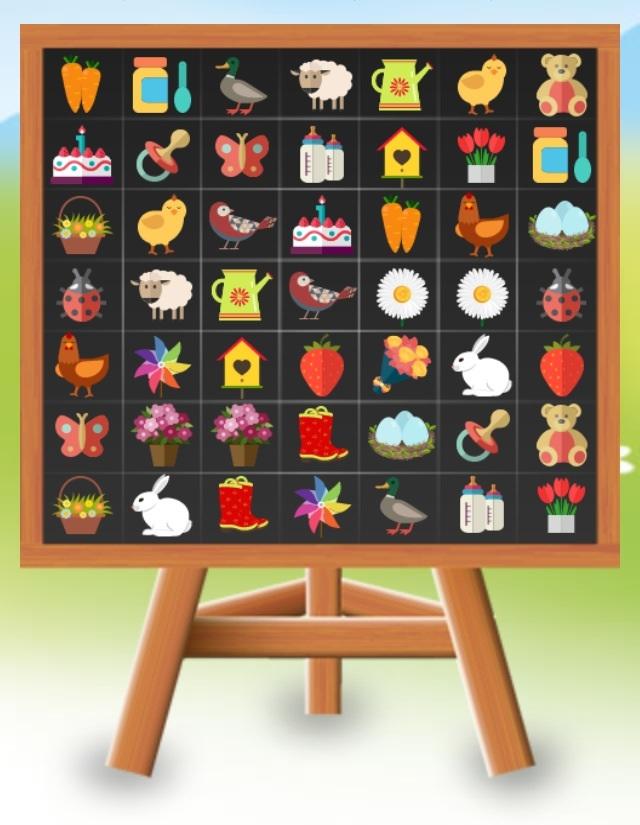Tap the white rabbit beside the bouquet
This screenshot has height=825, width=640.
tap(482, 367)
